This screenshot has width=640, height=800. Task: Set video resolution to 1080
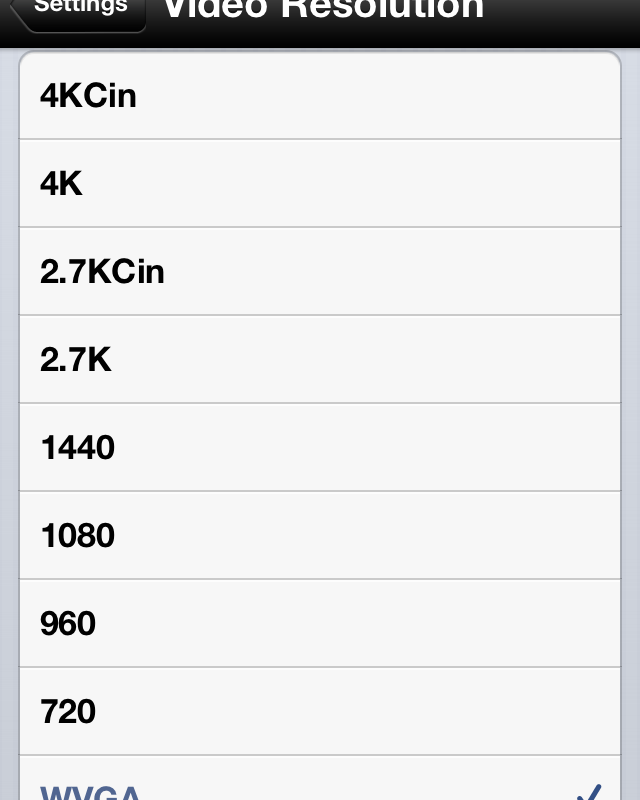tap(320, 536)
